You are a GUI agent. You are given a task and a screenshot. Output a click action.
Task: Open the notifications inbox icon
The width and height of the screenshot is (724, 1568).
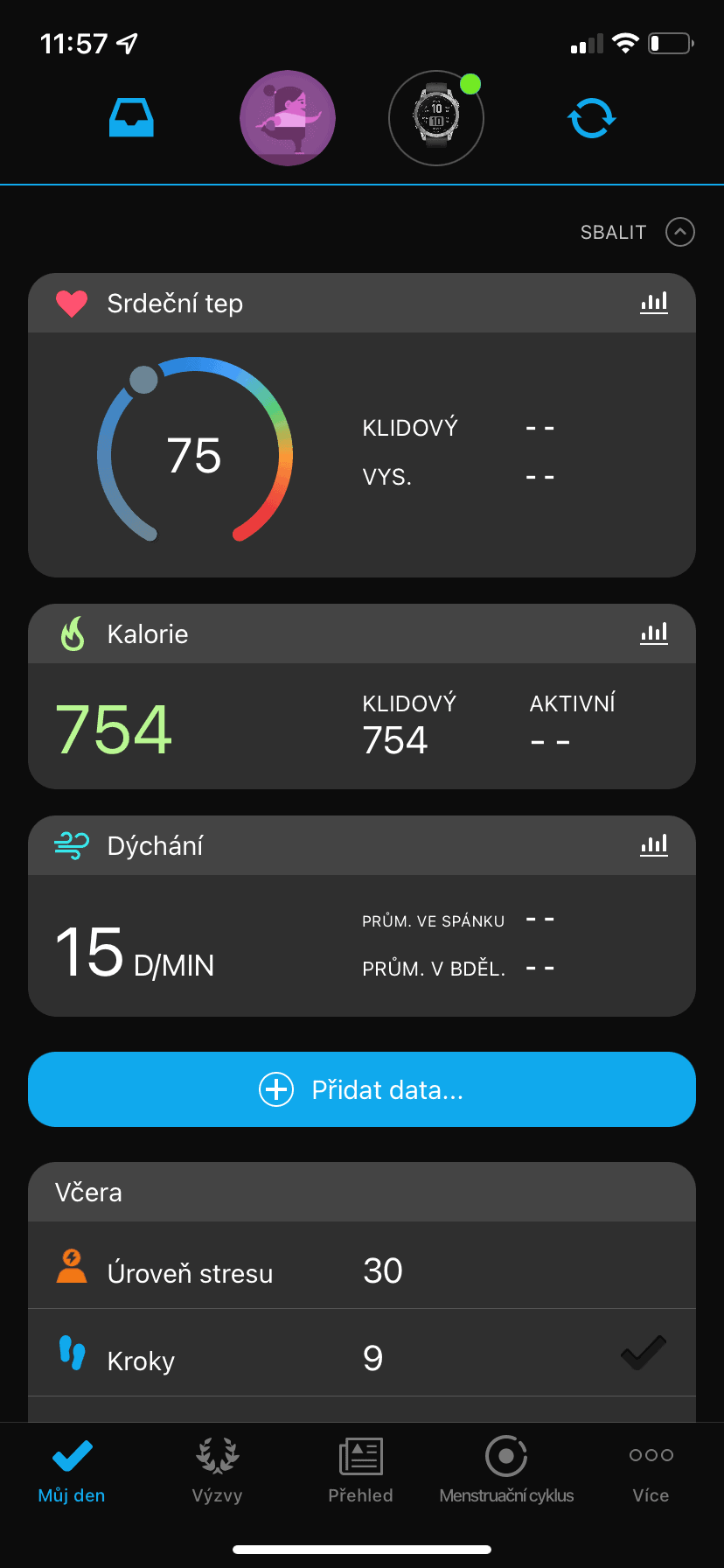[131, 118]
